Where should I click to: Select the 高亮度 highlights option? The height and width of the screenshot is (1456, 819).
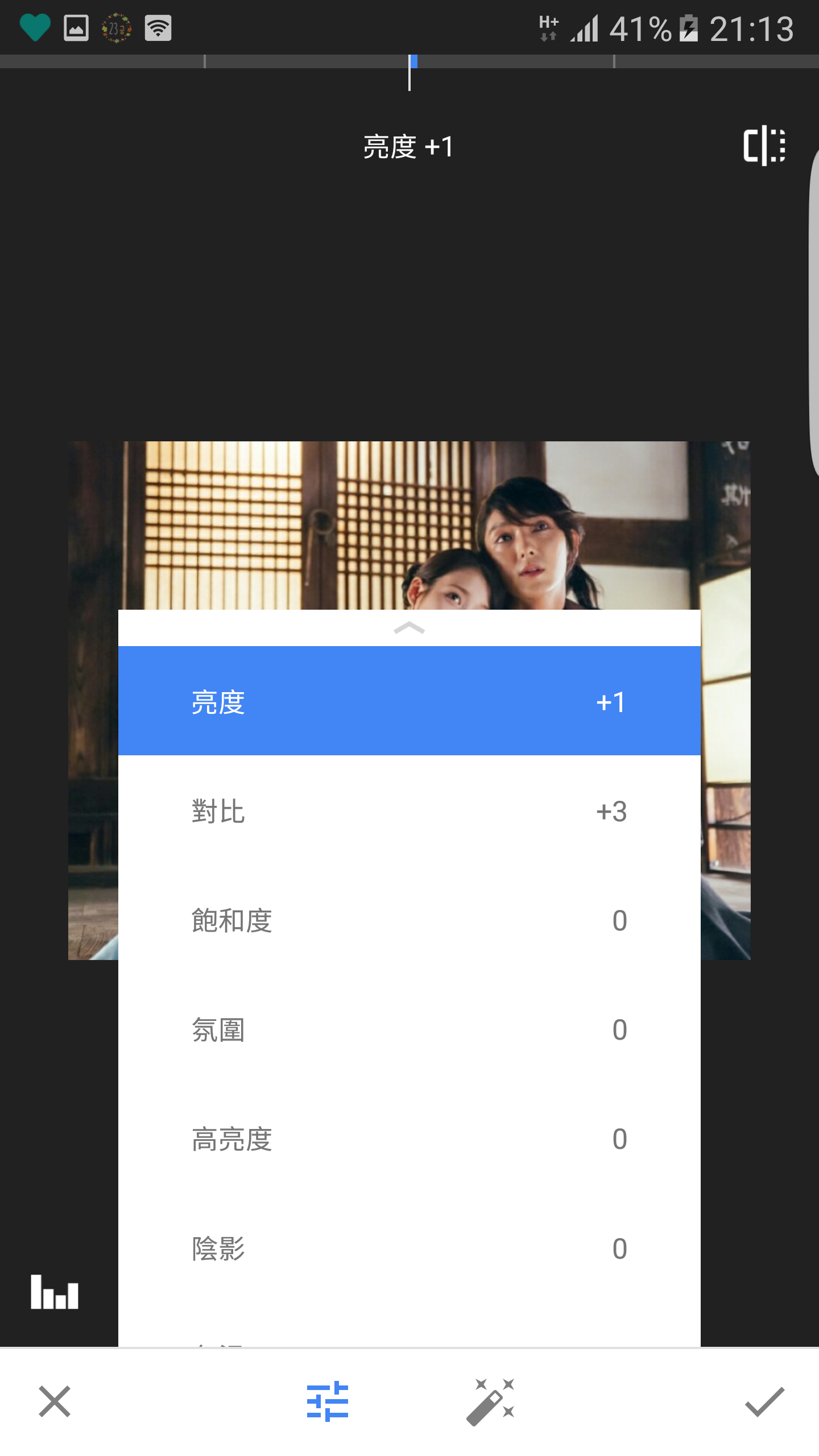point(409,1139)
